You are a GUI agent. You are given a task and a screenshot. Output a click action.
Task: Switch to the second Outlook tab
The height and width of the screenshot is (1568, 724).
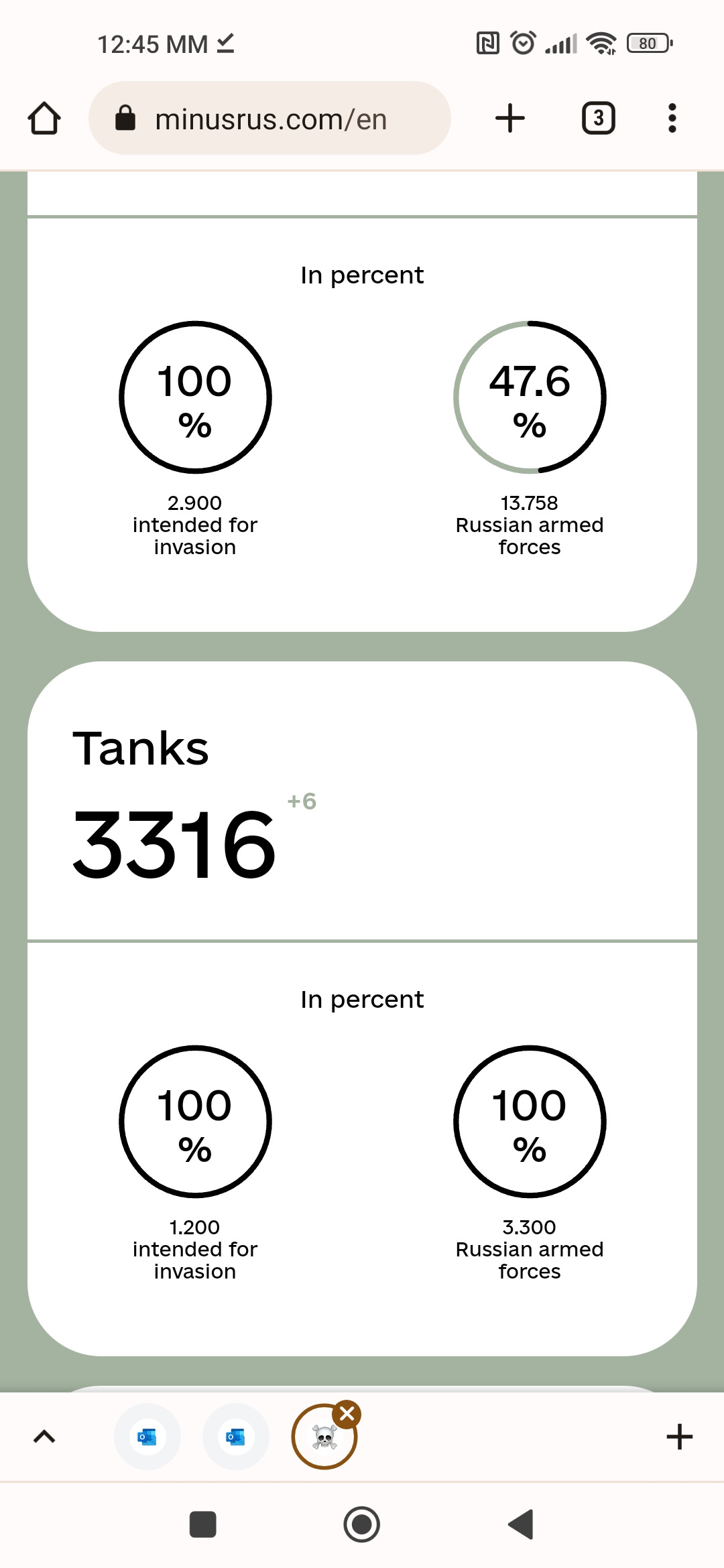coord(235,1437)
